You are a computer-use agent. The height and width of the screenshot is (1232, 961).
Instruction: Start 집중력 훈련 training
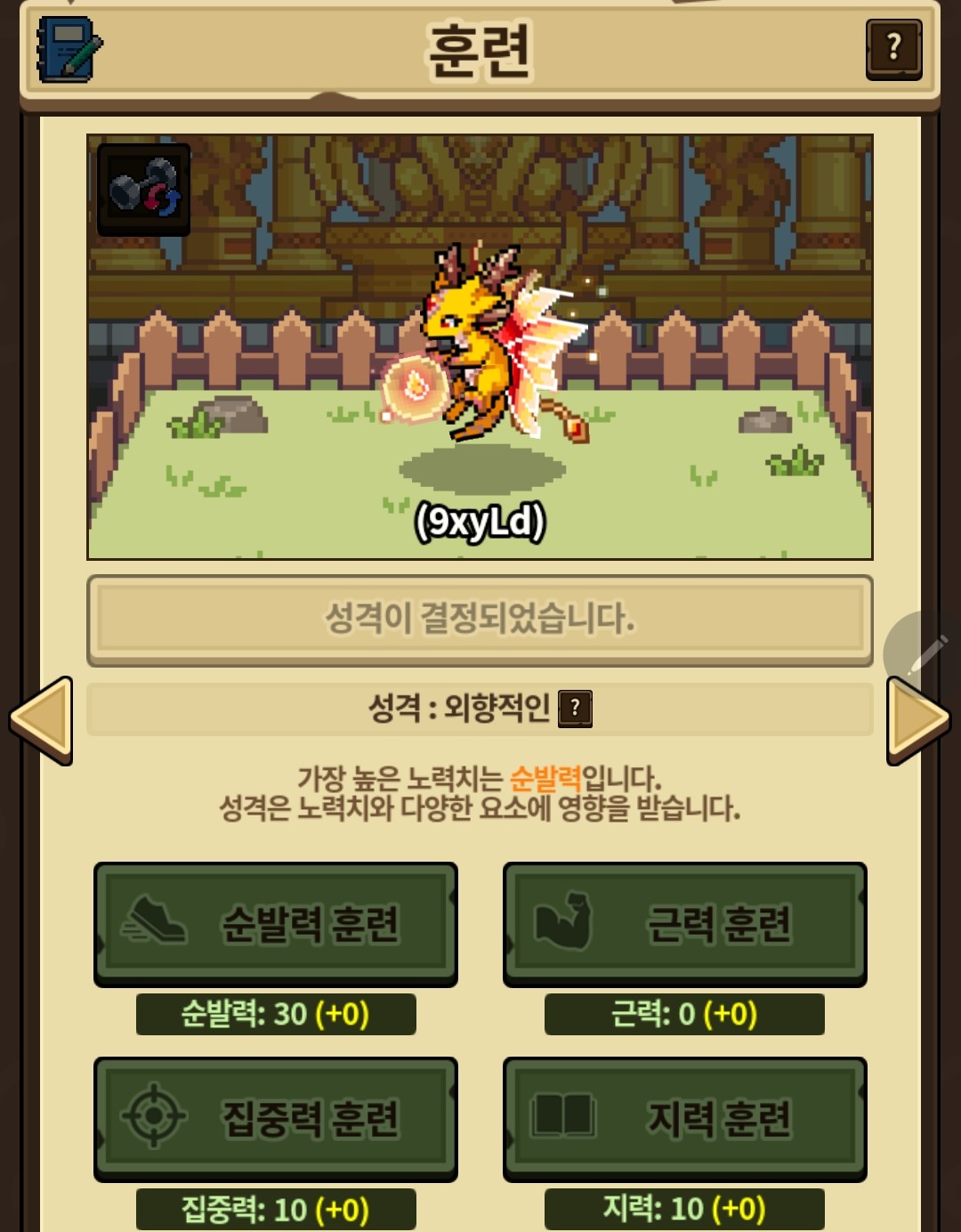click(x=276, y=1118)
